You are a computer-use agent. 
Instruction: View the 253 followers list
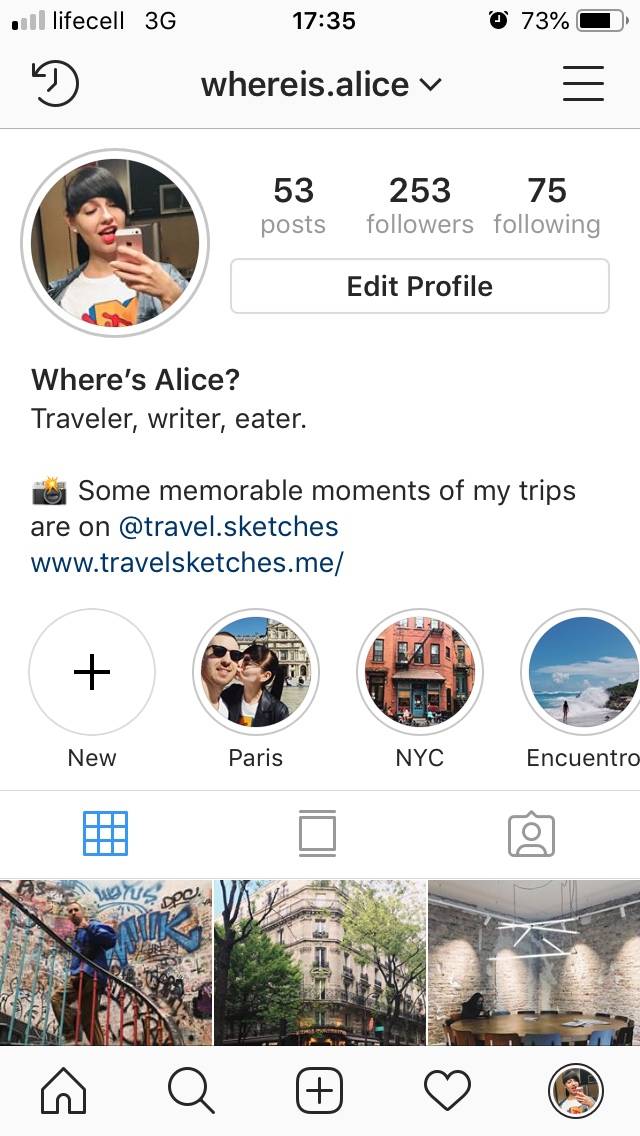(419, 206)
